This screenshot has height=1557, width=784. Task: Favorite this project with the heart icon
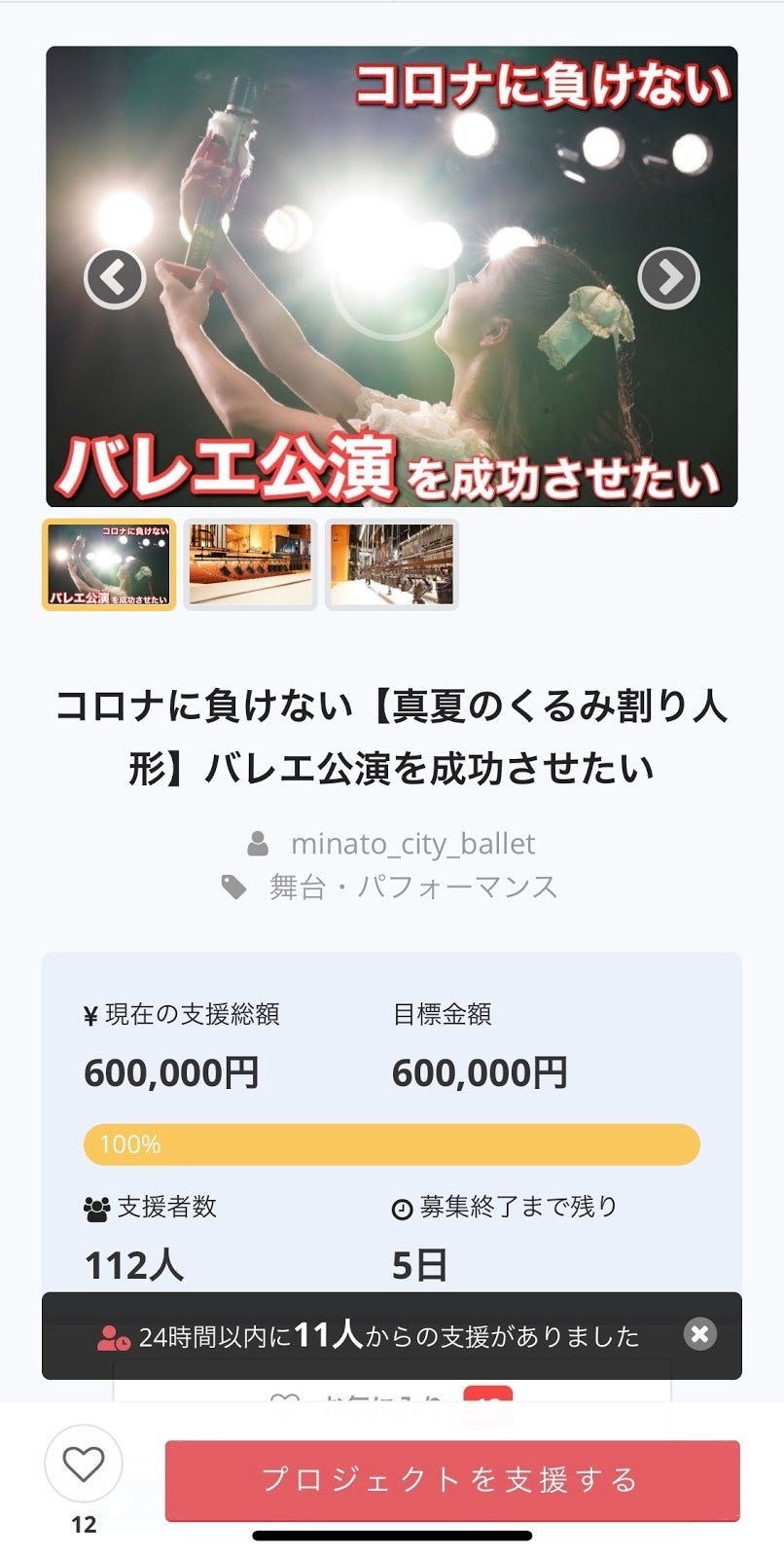coord(84,1464)
